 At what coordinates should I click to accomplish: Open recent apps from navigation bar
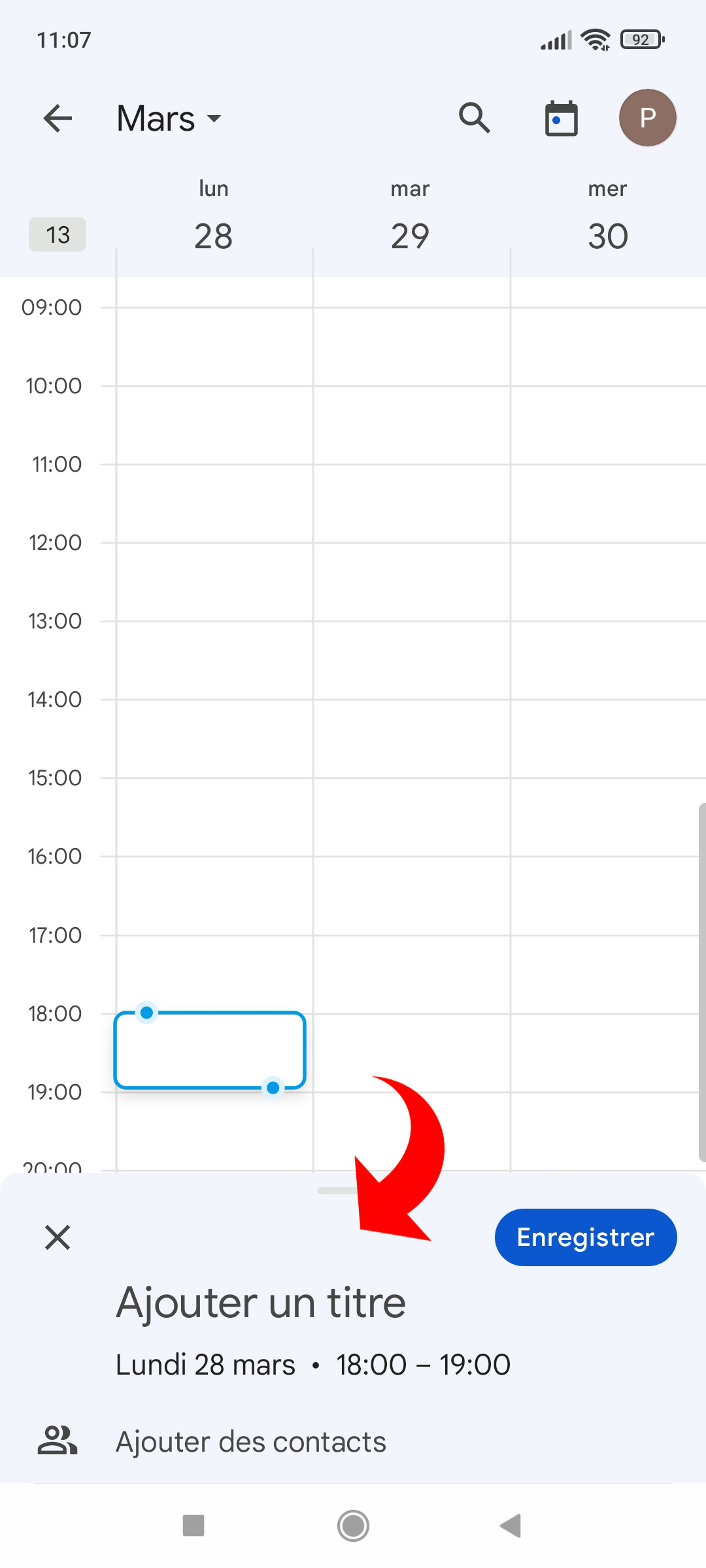[193, 1526]
